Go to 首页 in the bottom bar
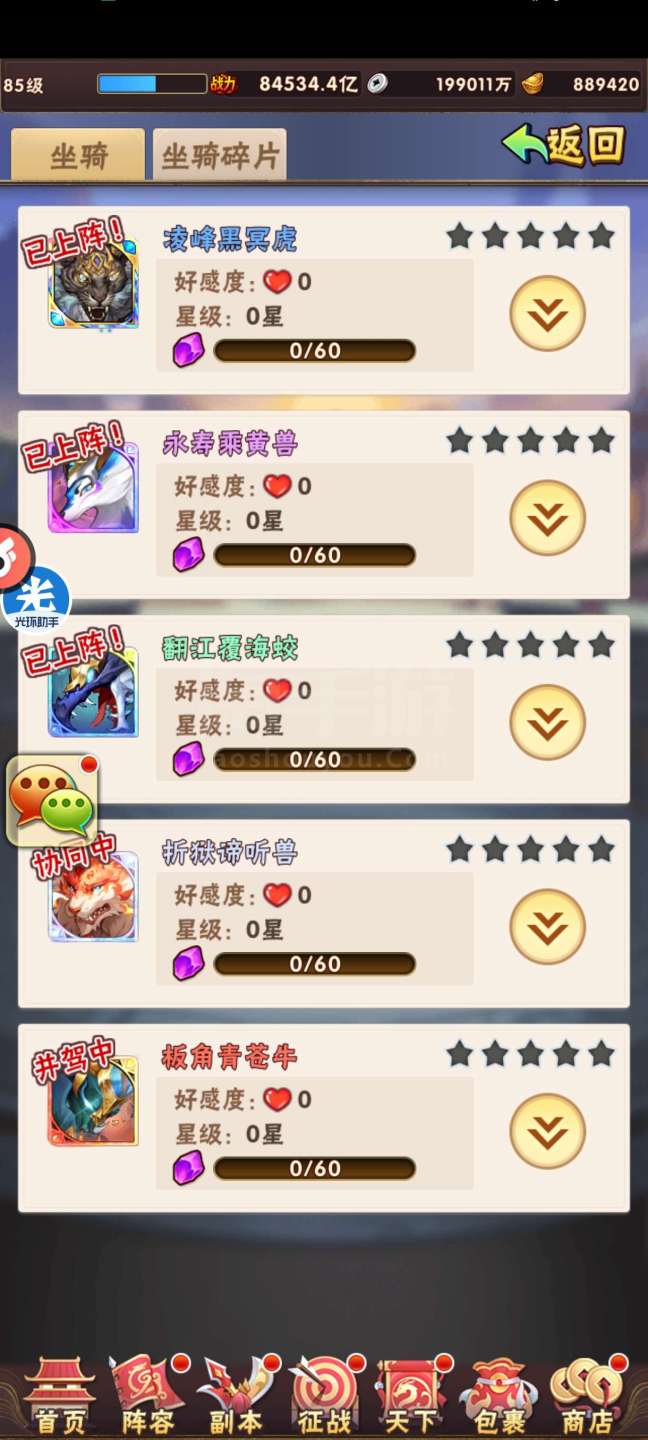648x1440 pixels. tap(60, 1396)
